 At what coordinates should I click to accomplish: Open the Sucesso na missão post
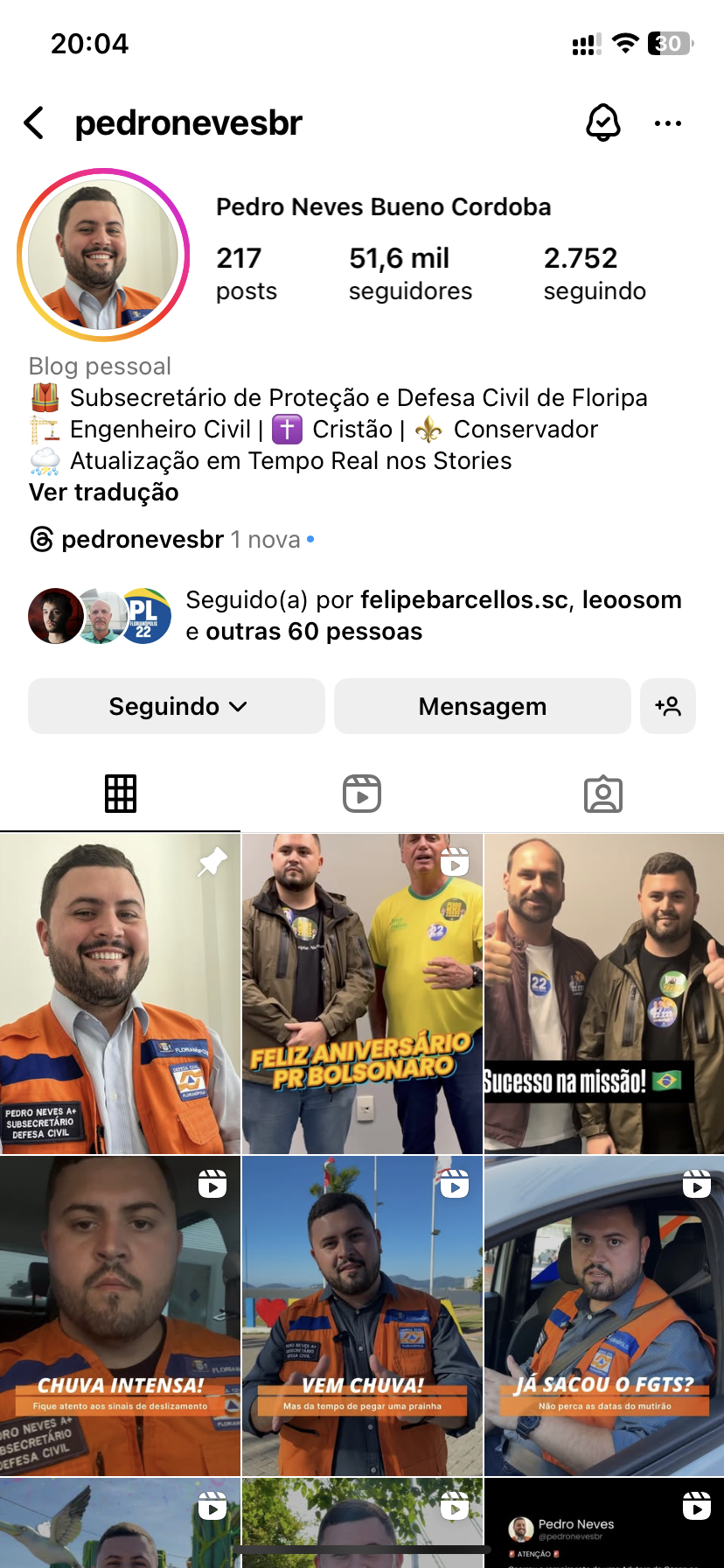(x=604, y=993)
